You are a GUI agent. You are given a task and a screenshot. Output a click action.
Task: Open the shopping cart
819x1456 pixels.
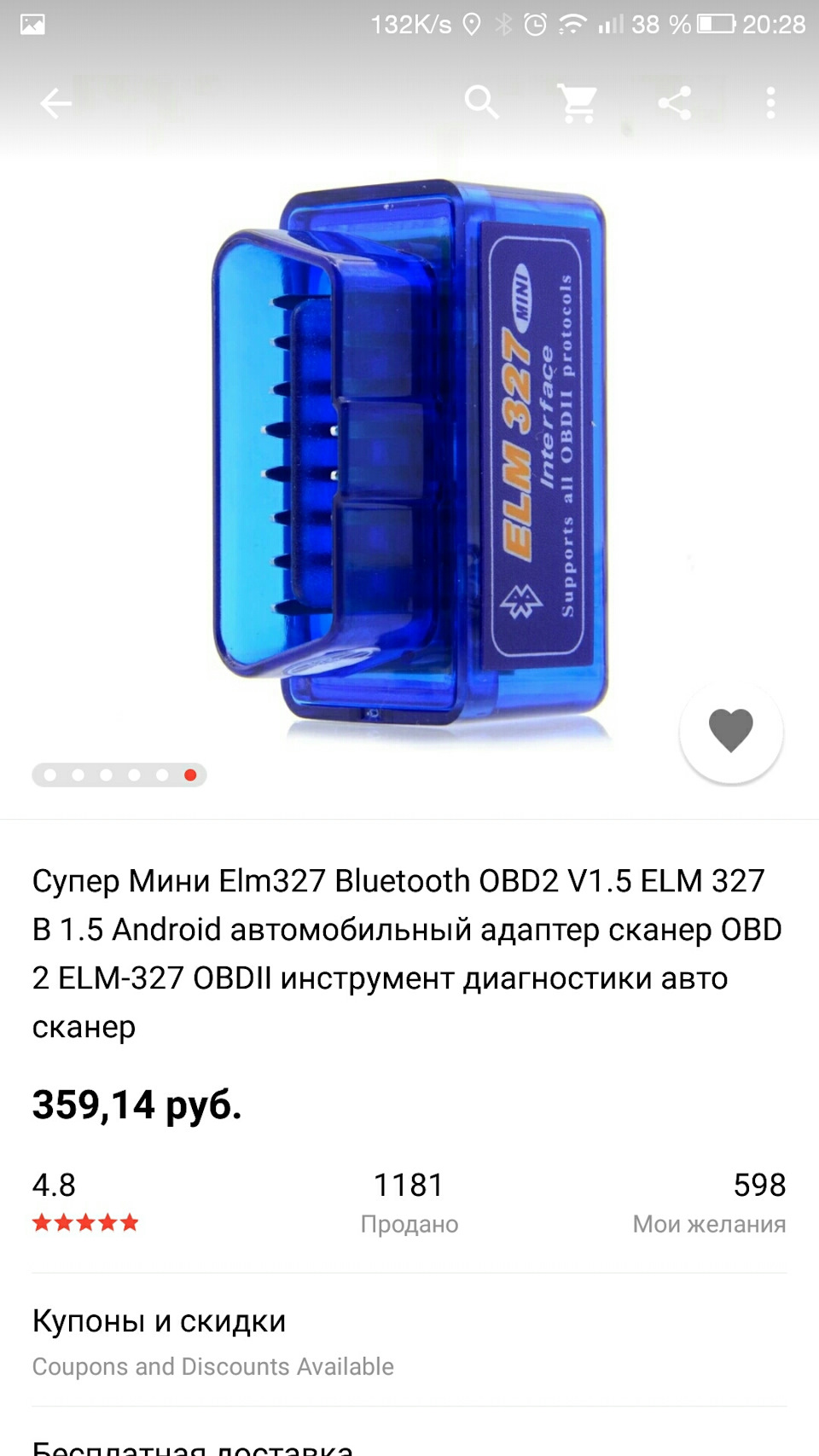[x=578, y=103]
